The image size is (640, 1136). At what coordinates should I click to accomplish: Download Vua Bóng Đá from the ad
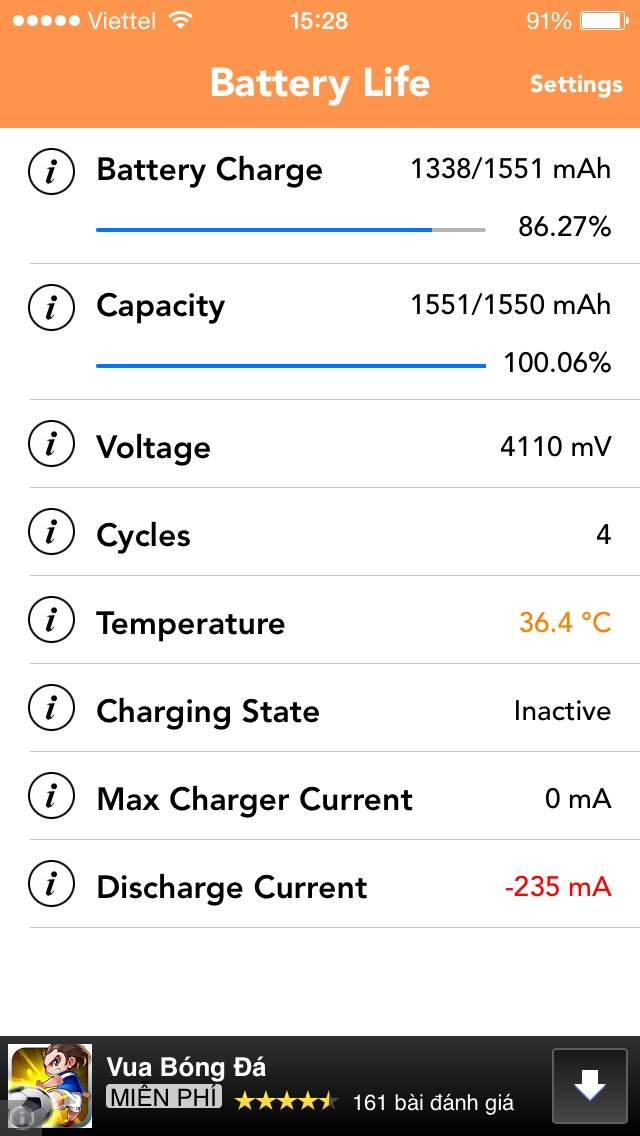(x=589, y=1086)
